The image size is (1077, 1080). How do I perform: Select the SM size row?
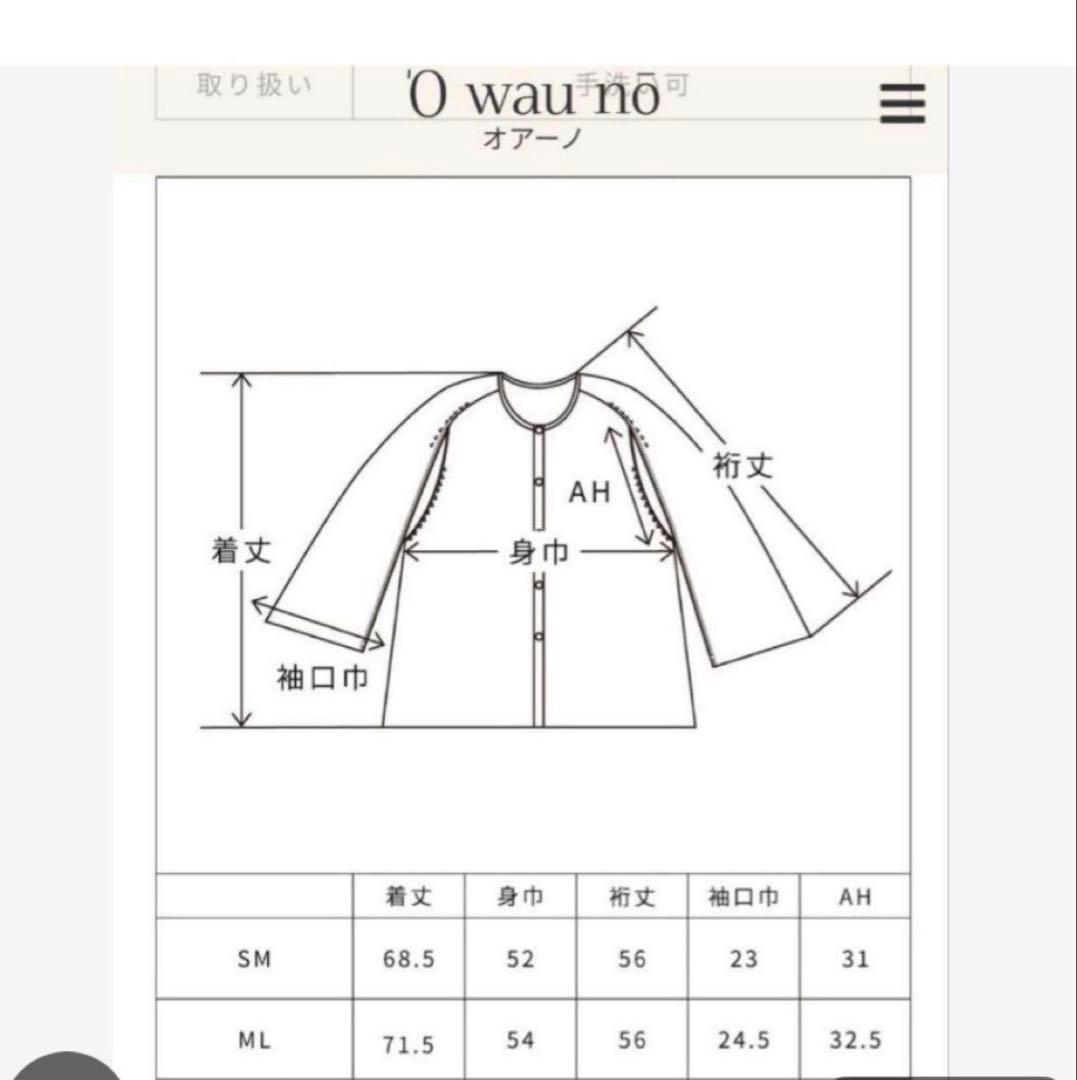[253, 958]
